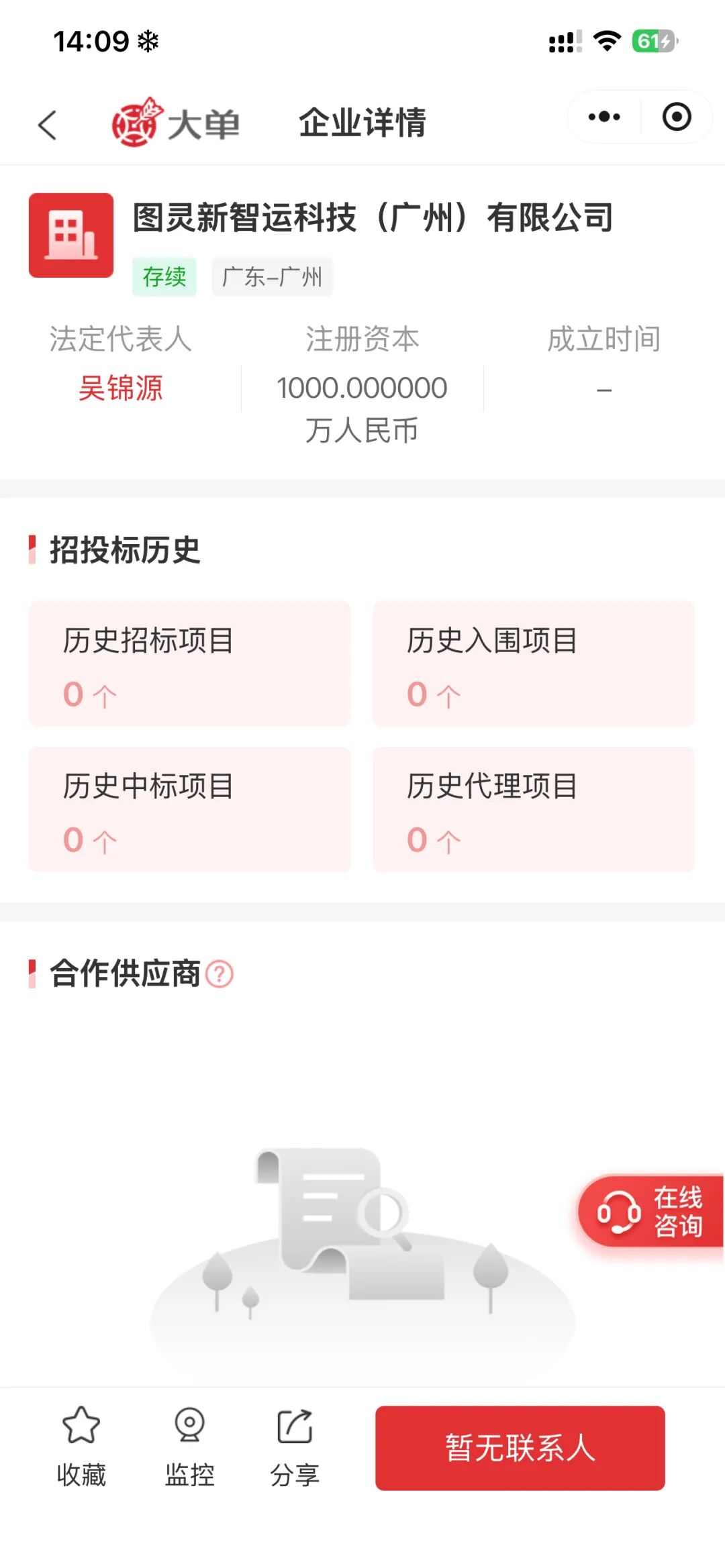Open the mini program more-options menu
725x1568 pixels.
604,117
